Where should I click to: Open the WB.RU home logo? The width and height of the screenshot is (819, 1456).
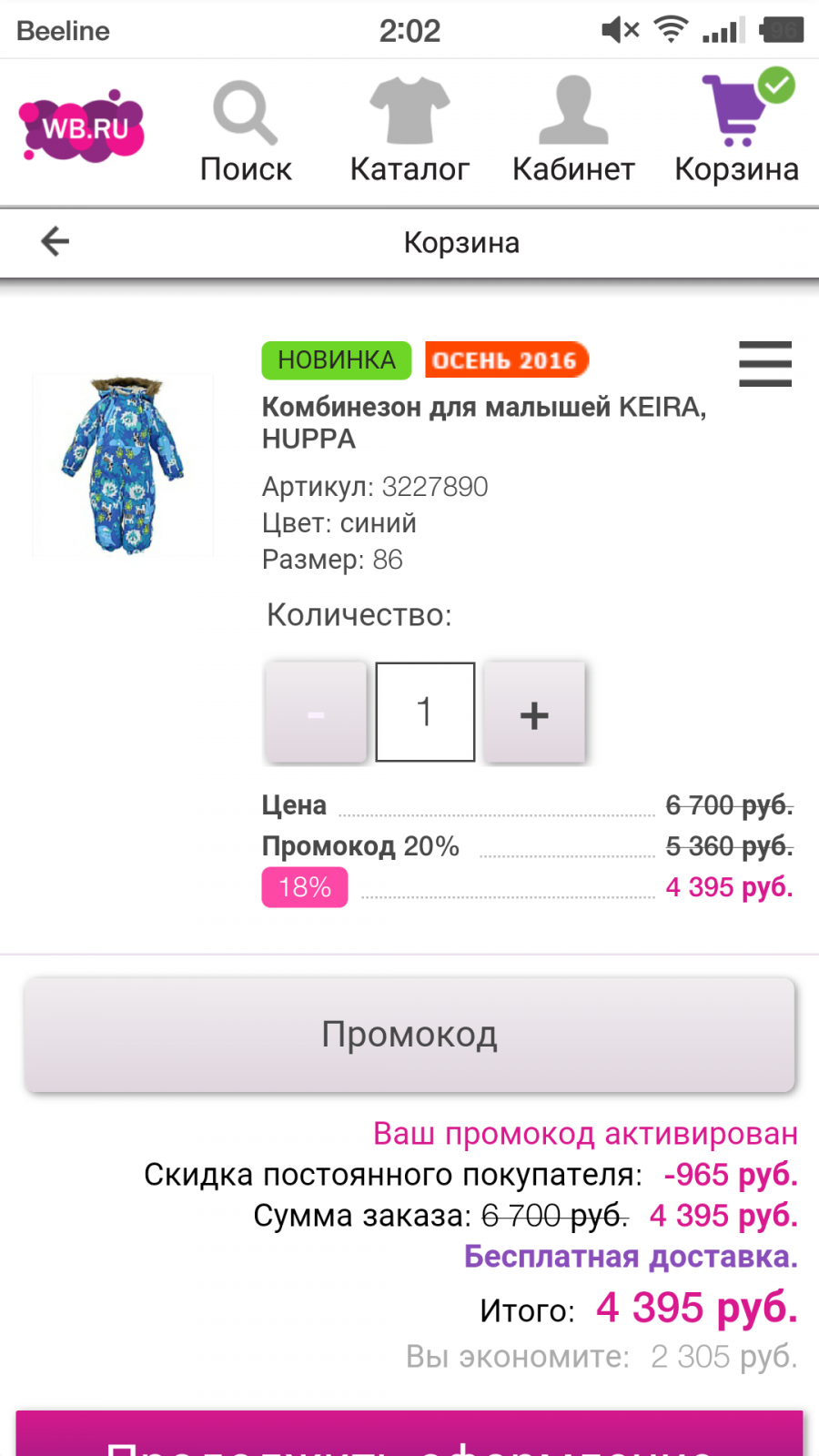83,127
